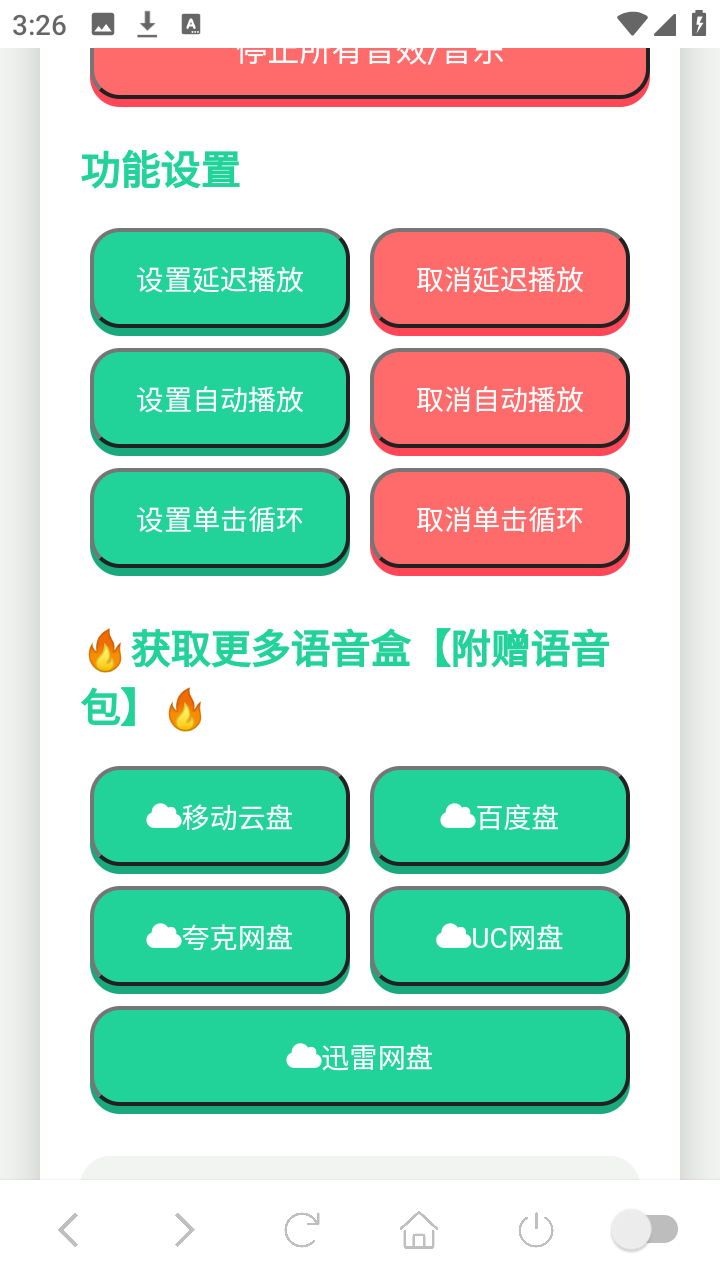Tap the forward arrow in the navigation bar
The image size is (720, 1280).
point(184,1229)
